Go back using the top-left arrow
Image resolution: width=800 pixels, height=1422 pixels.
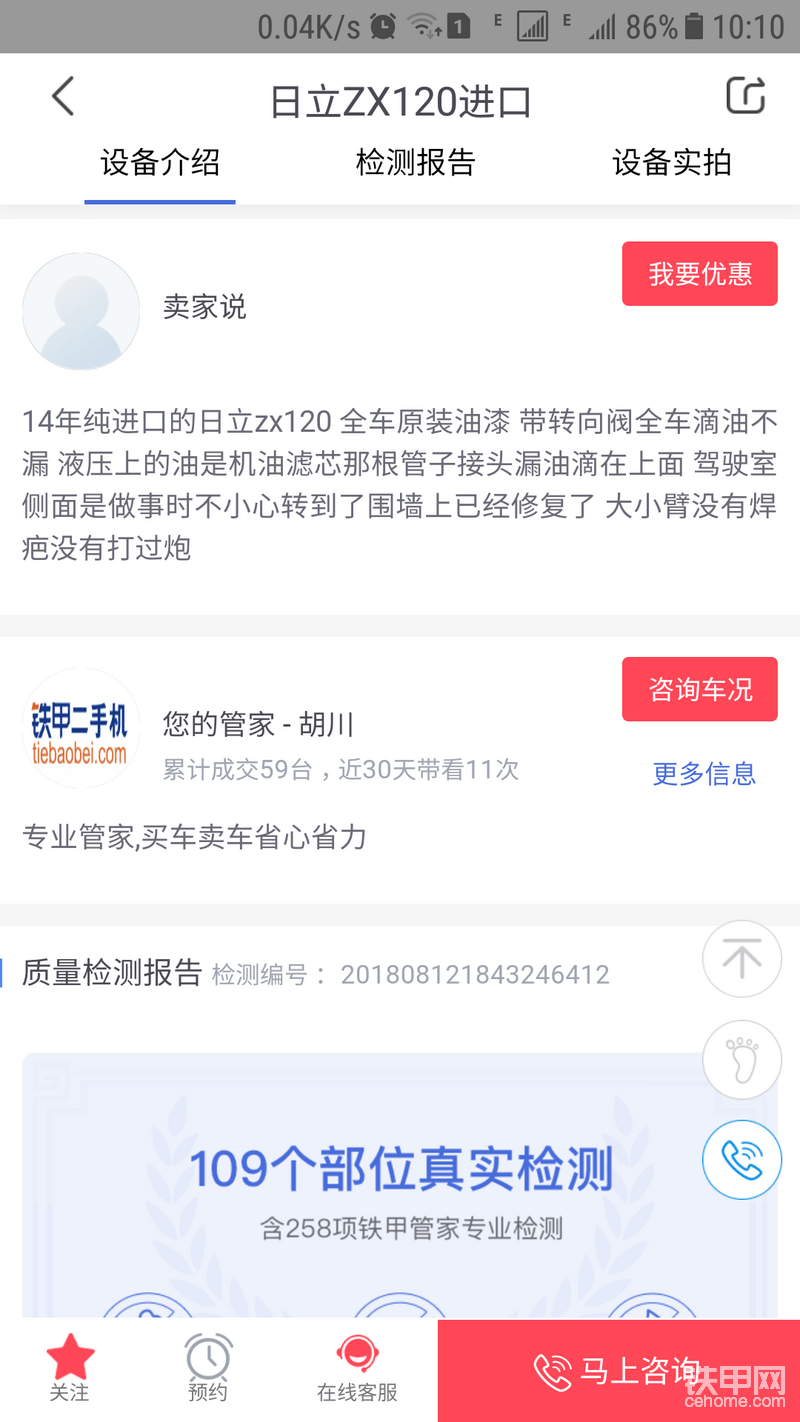tap(63, 97)
